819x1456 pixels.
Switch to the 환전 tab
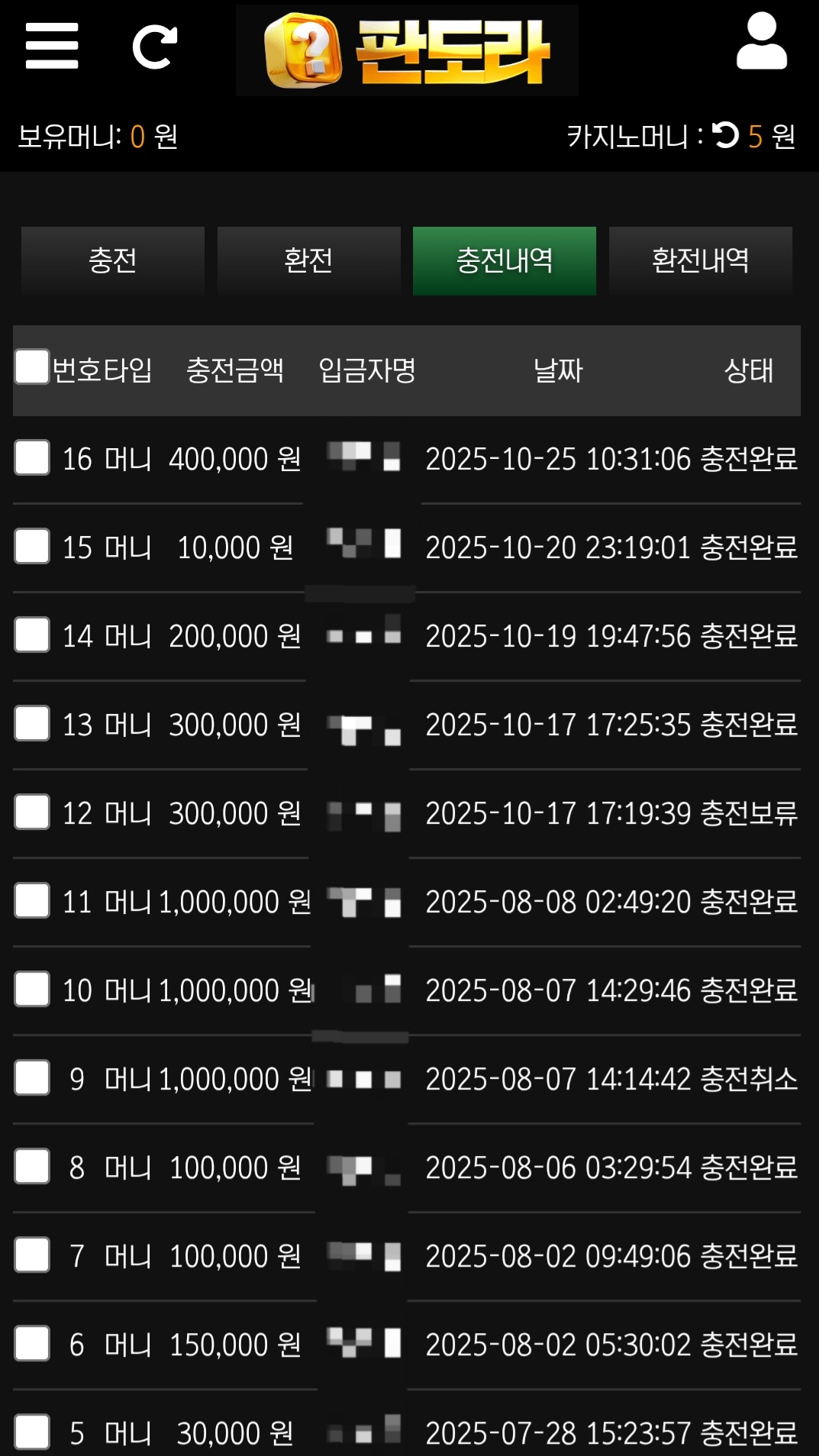[x=308, y=261]
